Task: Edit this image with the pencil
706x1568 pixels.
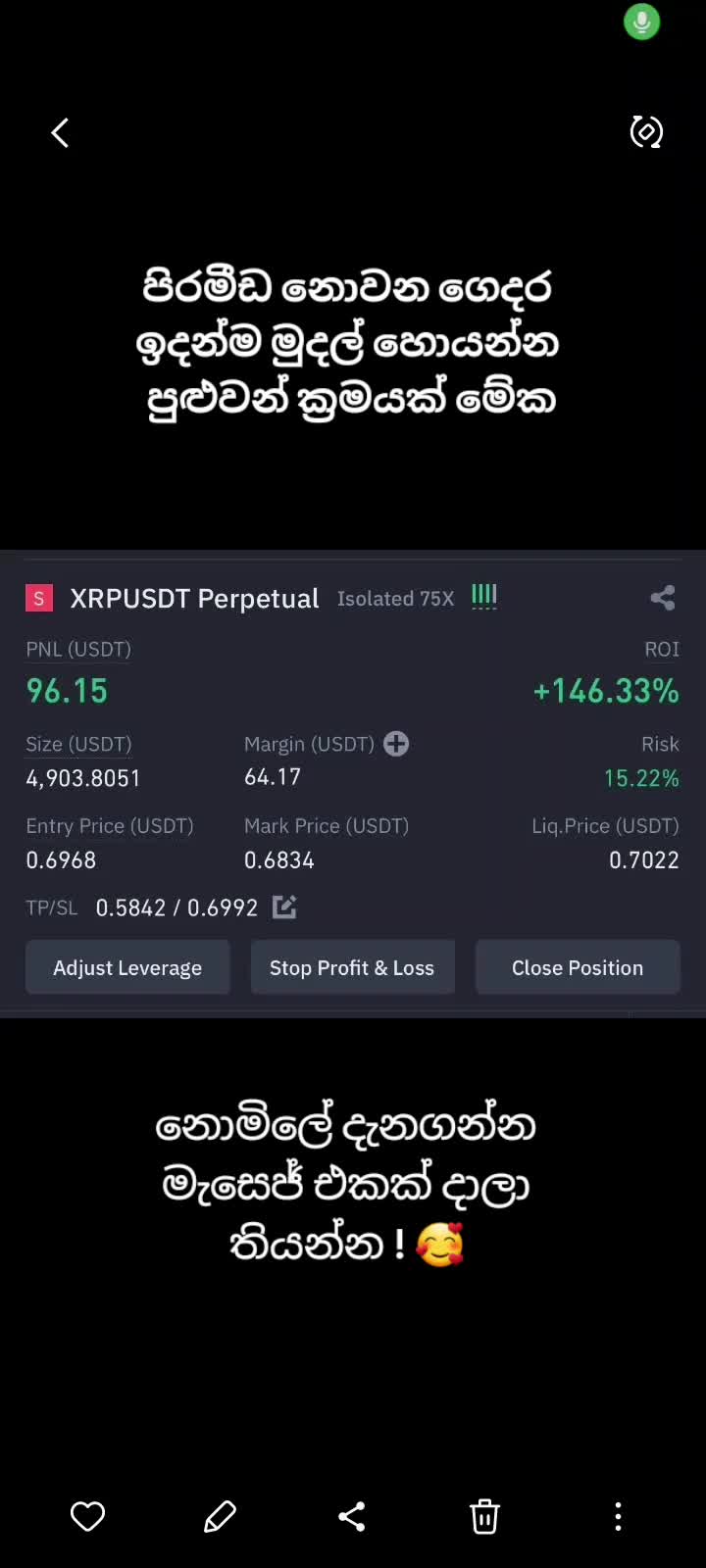Action: (220, 1516)
